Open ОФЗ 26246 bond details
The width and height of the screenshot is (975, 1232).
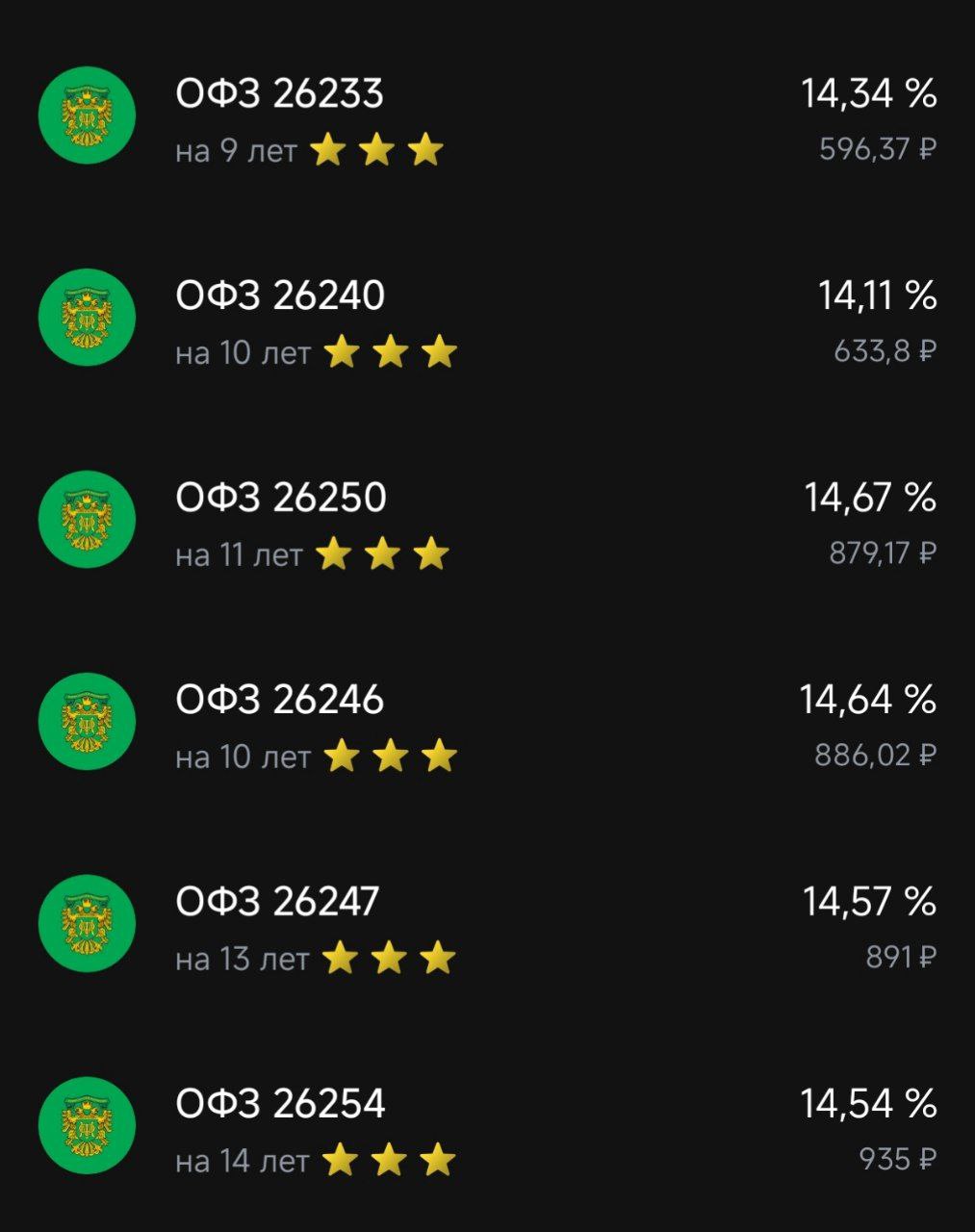pos(279,701)
